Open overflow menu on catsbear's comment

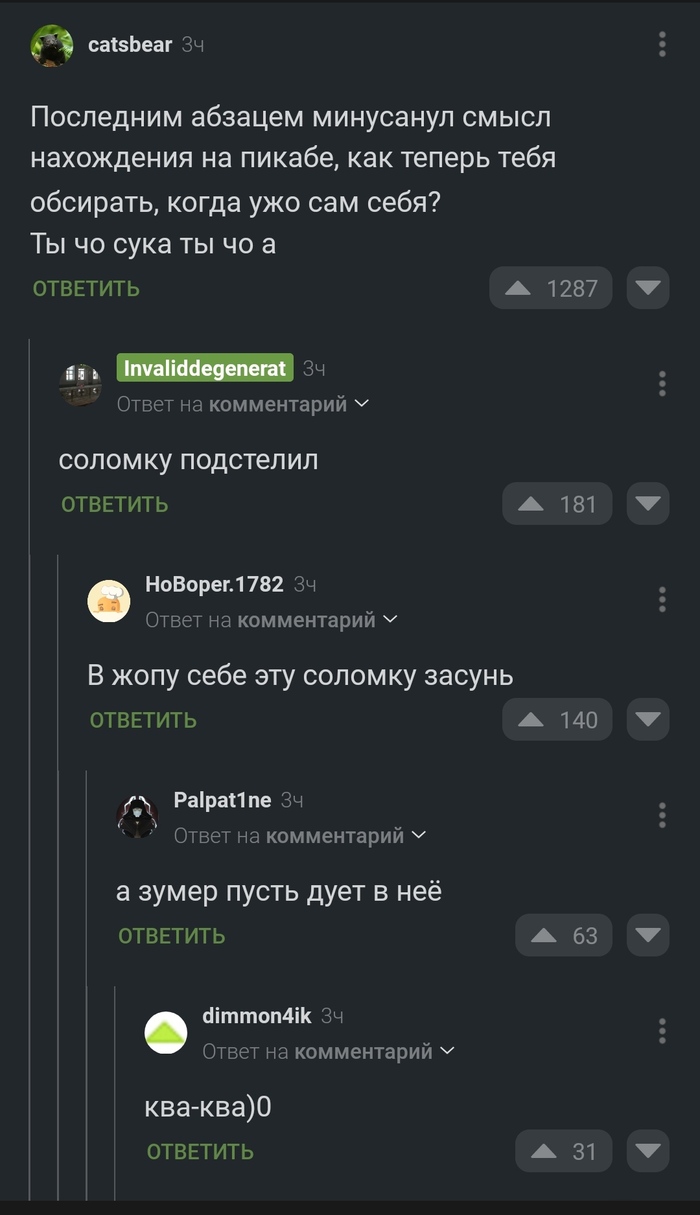coord(662,44)
